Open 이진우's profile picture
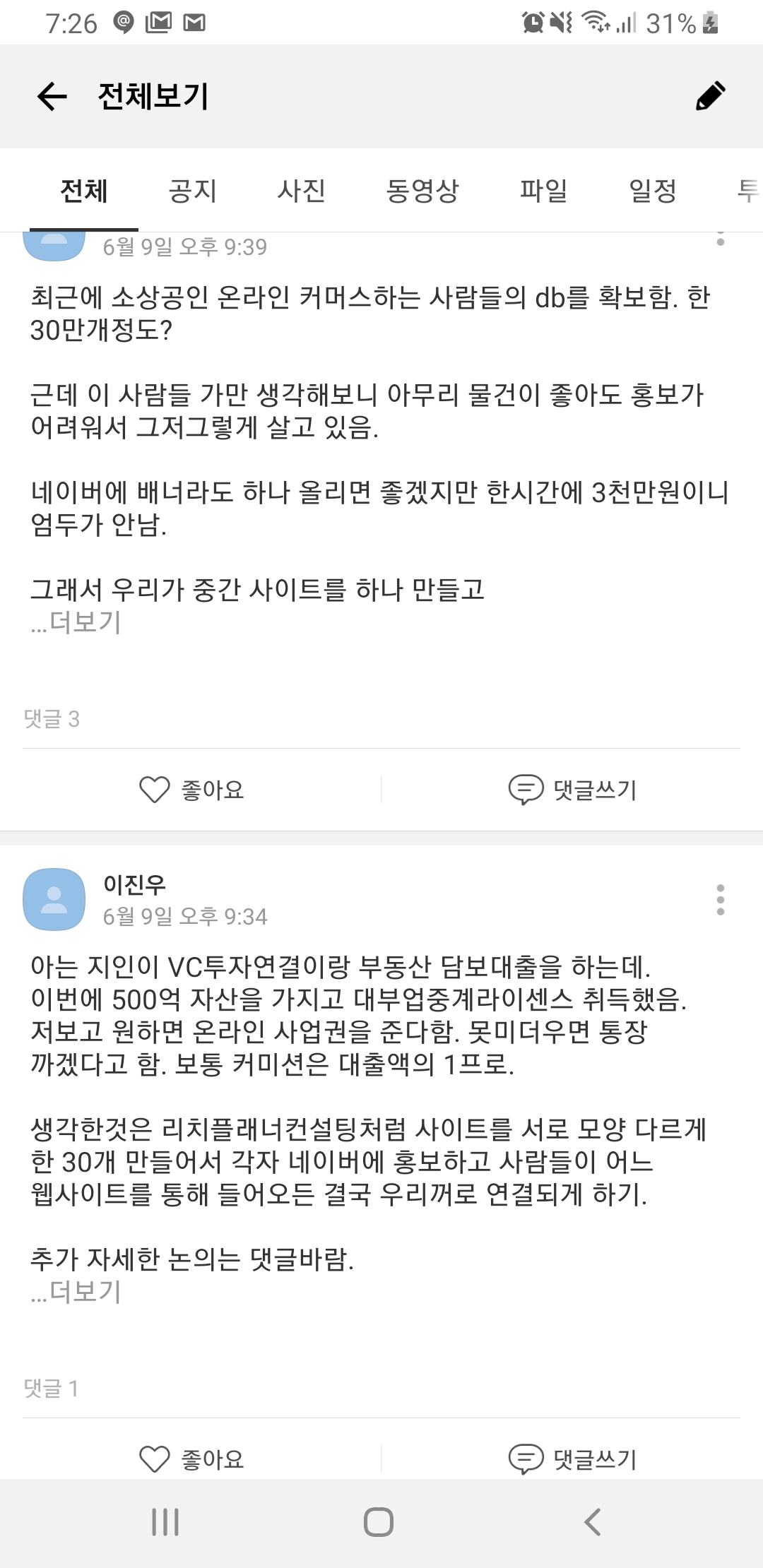Screen dimensions: 763x1568 54,899
